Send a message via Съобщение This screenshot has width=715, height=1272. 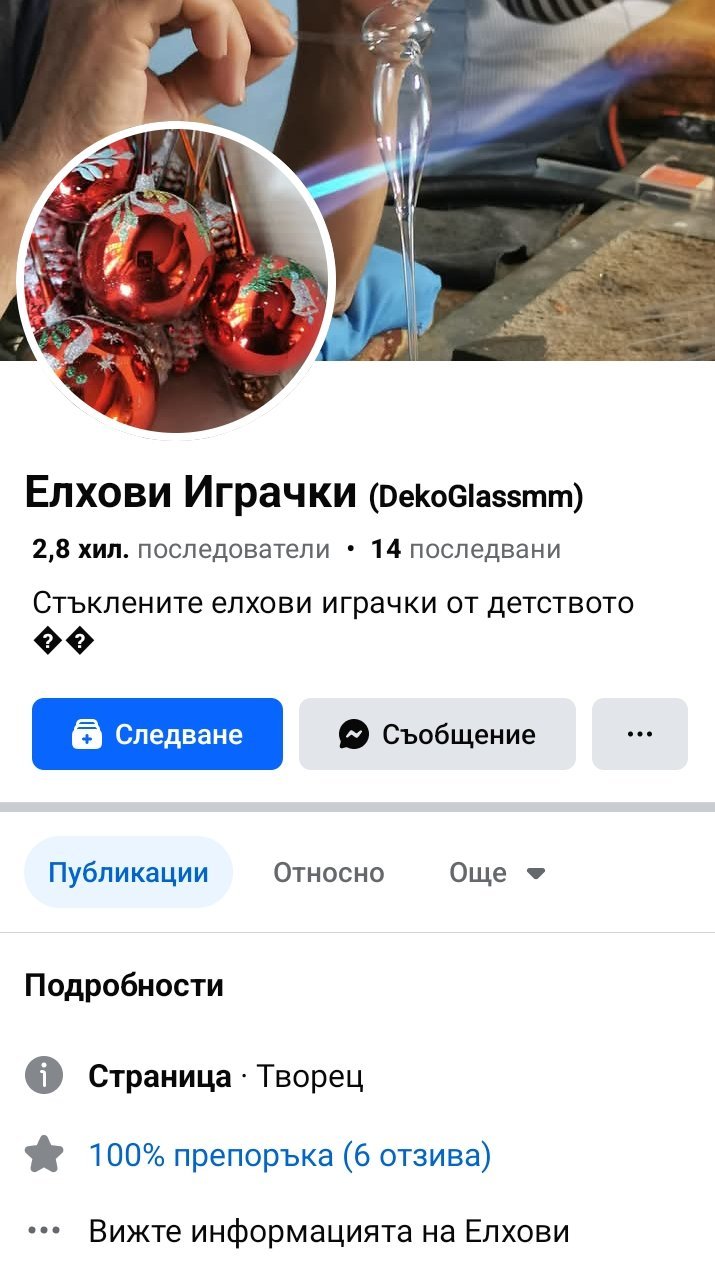(437, 734)
